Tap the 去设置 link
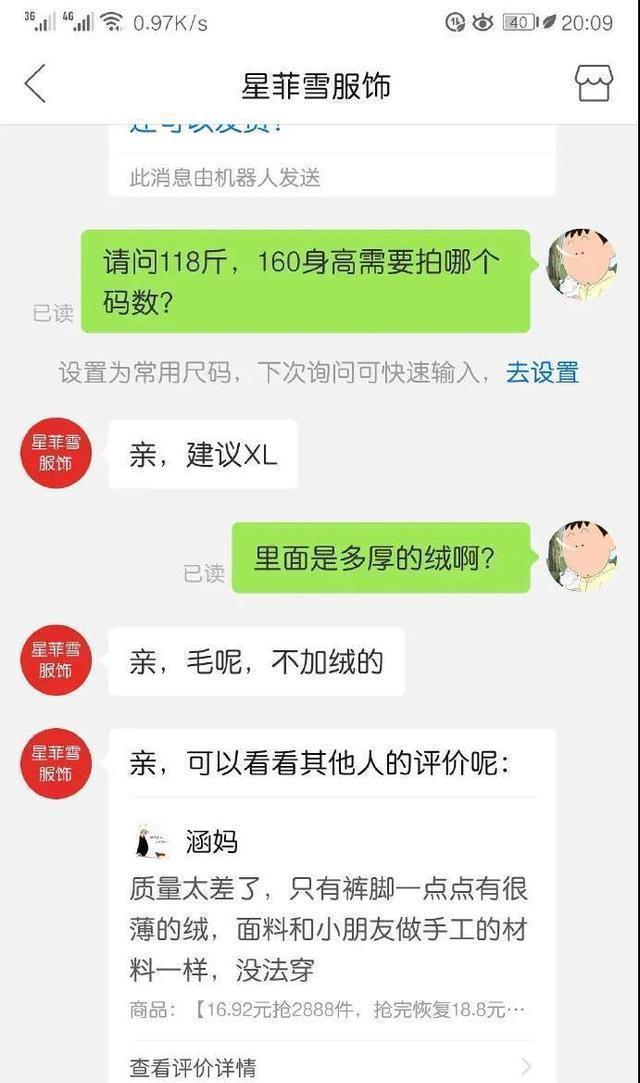This screenshot has height=1083, width=640. [x=542, y=373]
